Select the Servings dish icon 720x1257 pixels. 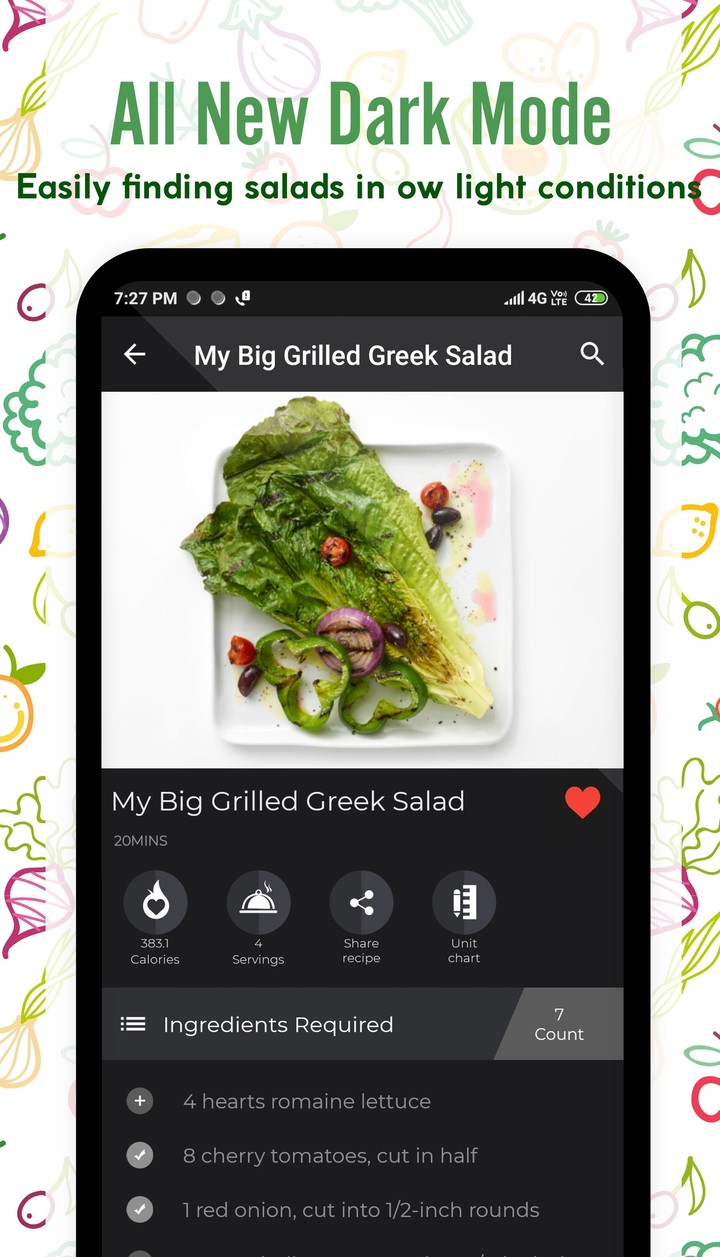(258, 903)
